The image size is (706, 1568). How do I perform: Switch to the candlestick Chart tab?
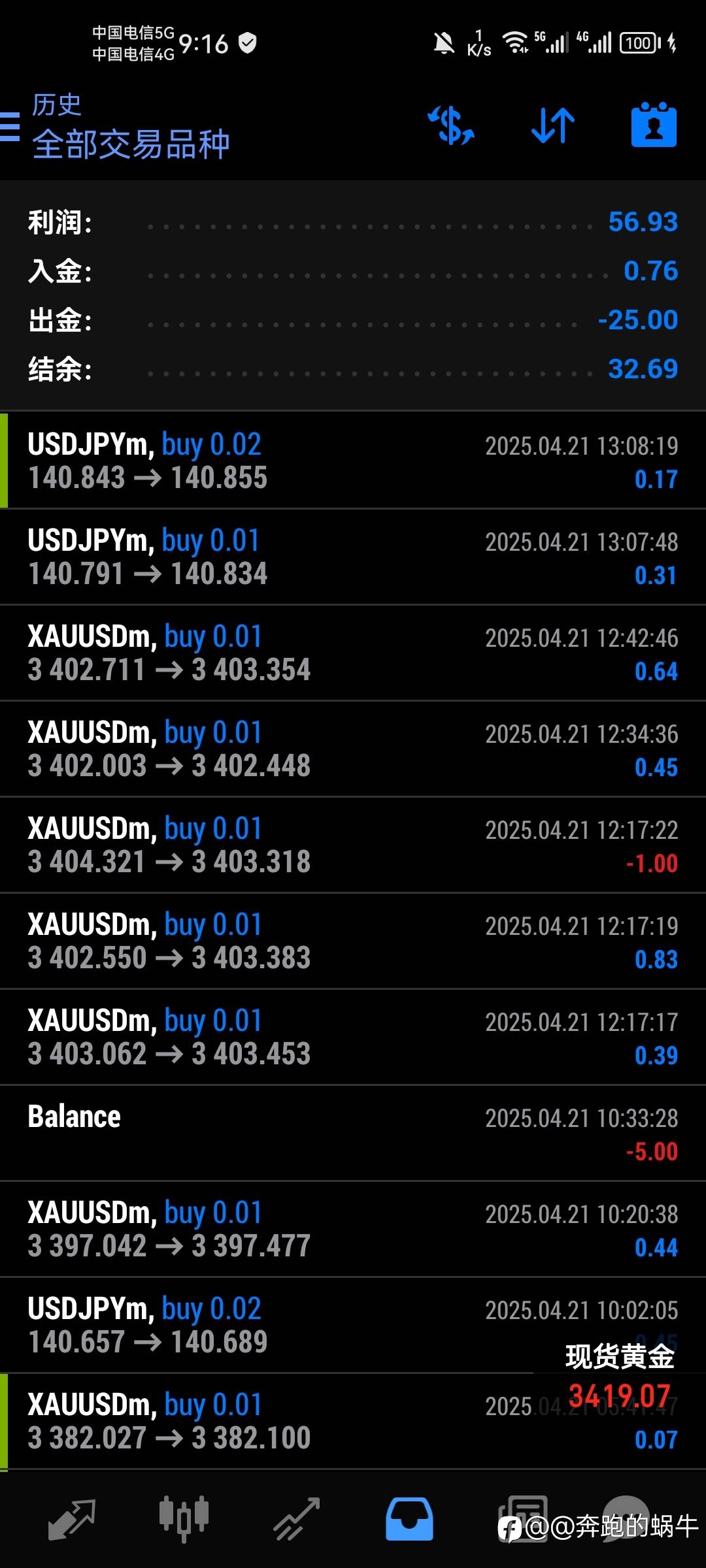click(184, 1518)
